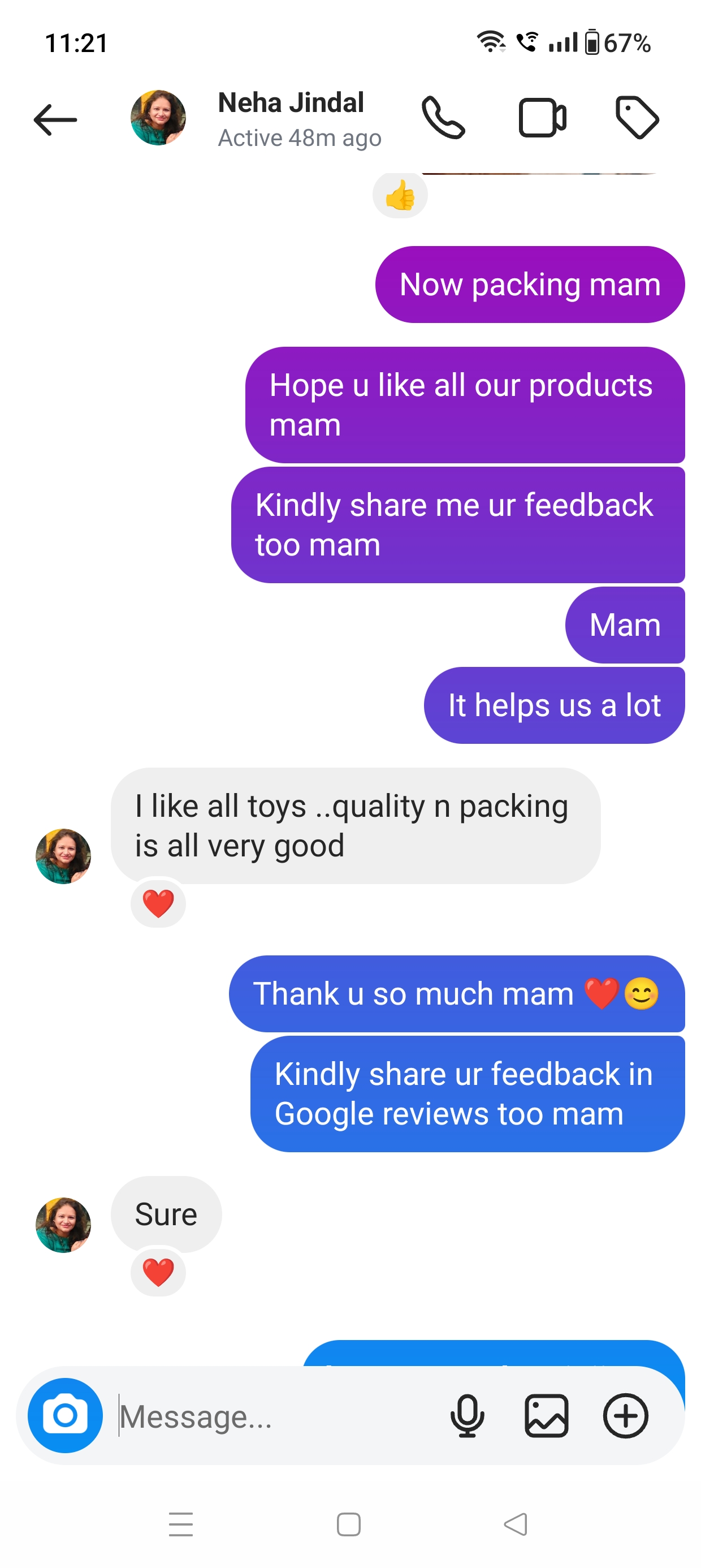The height and width of the screenshot is (1568, 701).
Task: Open the gallery image picker
Action: (x=546, y=1415)
